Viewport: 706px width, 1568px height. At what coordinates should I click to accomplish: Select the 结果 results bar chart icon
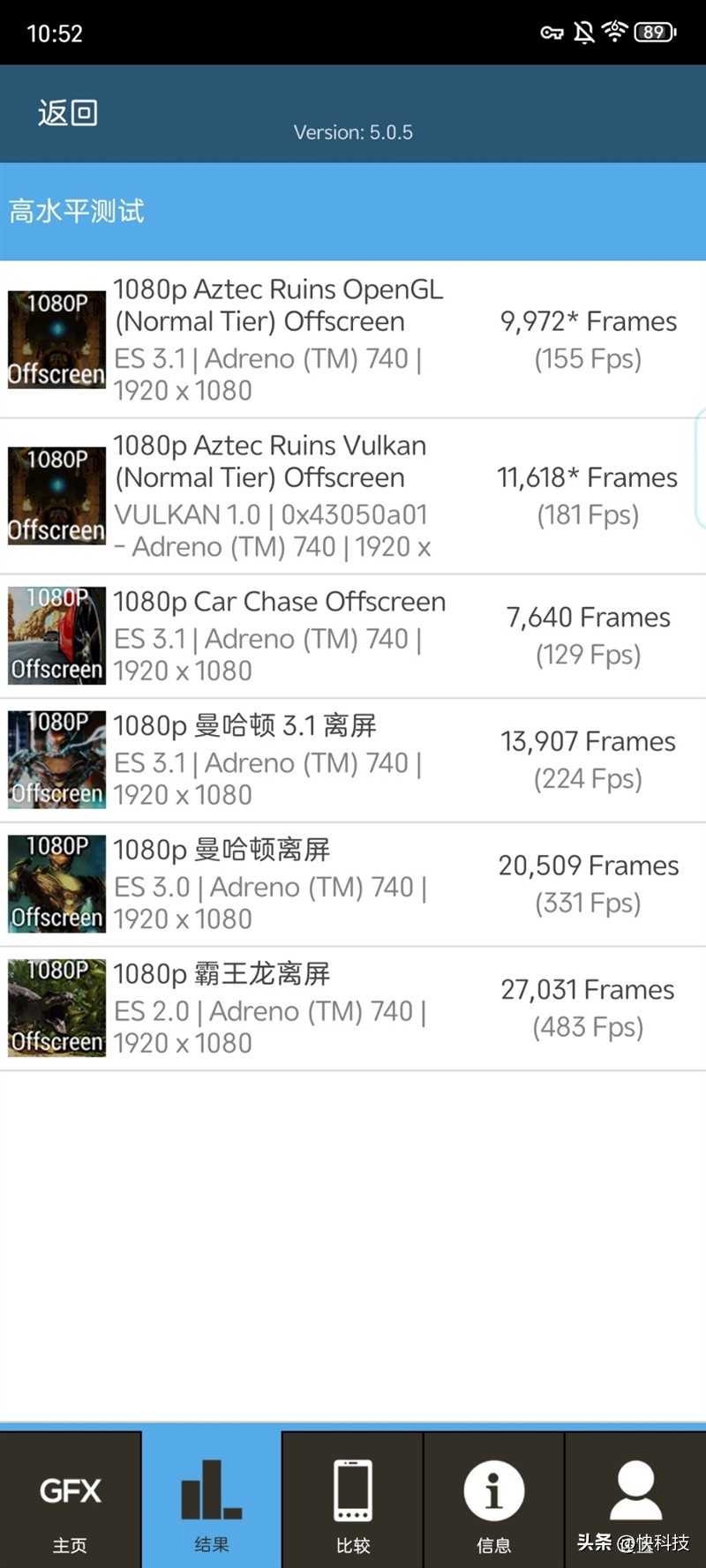[211, 1498]
